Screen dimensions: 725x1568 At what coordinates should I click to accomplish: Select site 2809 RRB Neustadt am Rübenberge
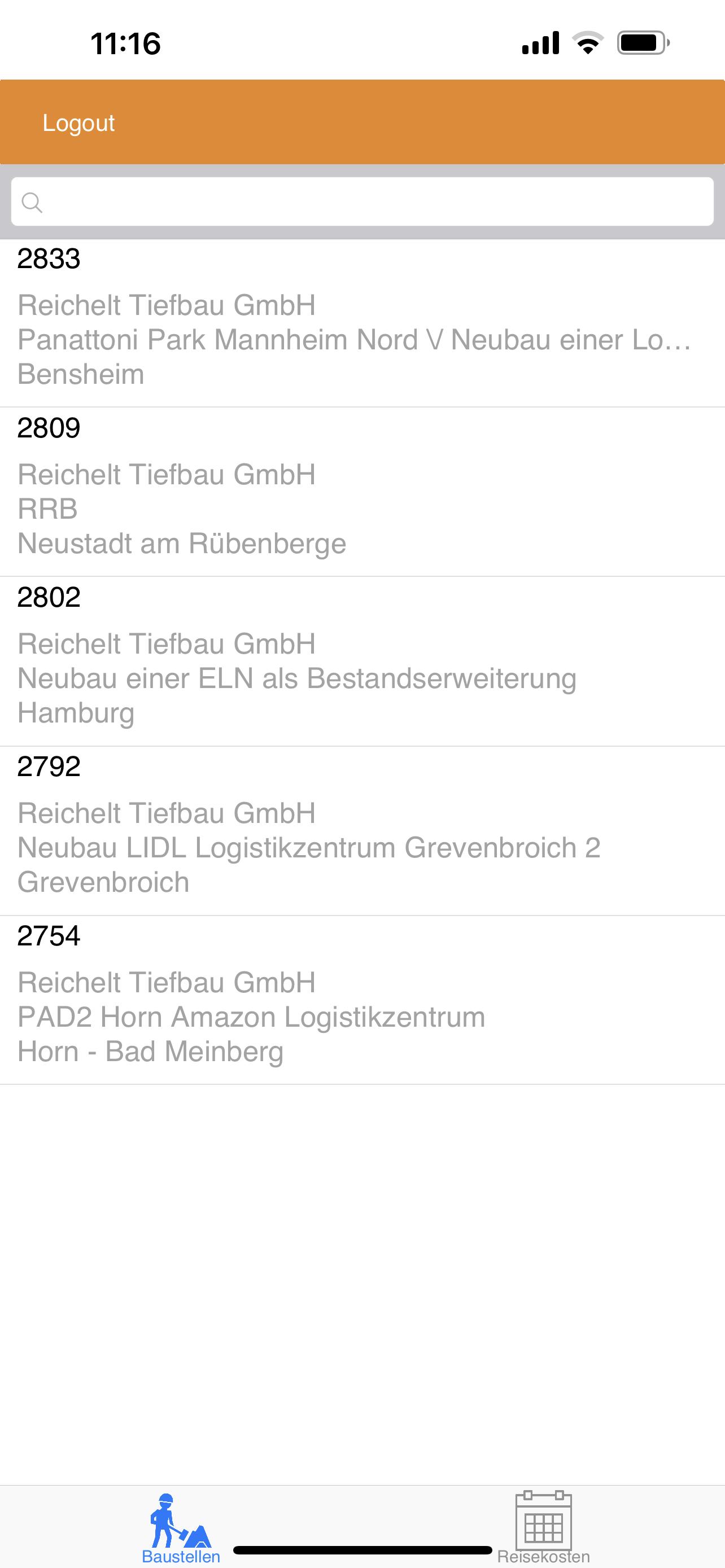point(362,492)
